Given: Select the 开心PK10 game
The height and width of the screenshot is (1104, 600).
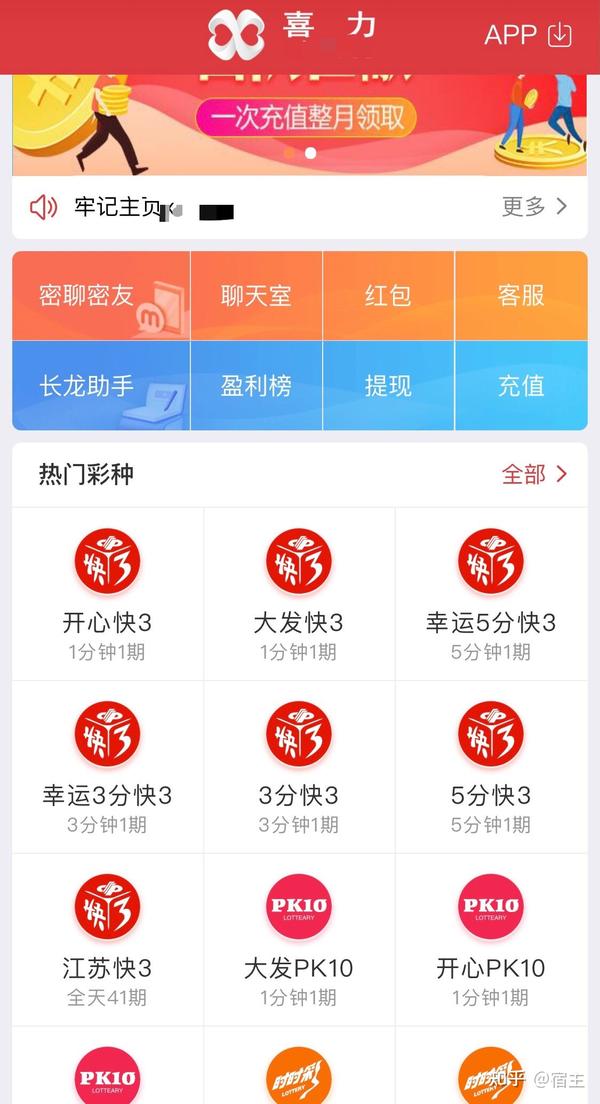Looking at the screenshot, I should coord(490,940).
